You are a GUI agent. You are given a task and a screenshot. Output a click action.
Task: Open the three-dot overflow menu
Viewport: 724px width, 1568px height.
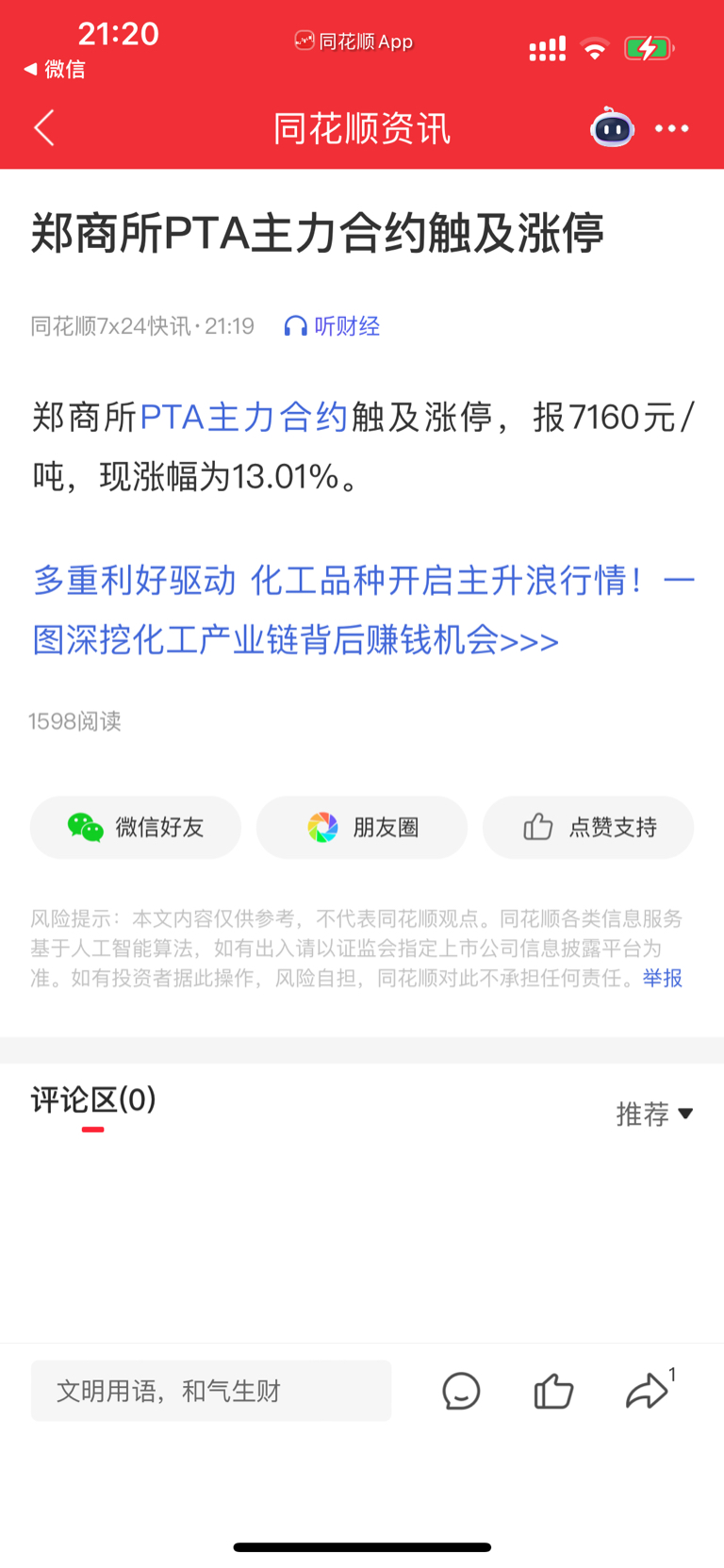[672, 128]
